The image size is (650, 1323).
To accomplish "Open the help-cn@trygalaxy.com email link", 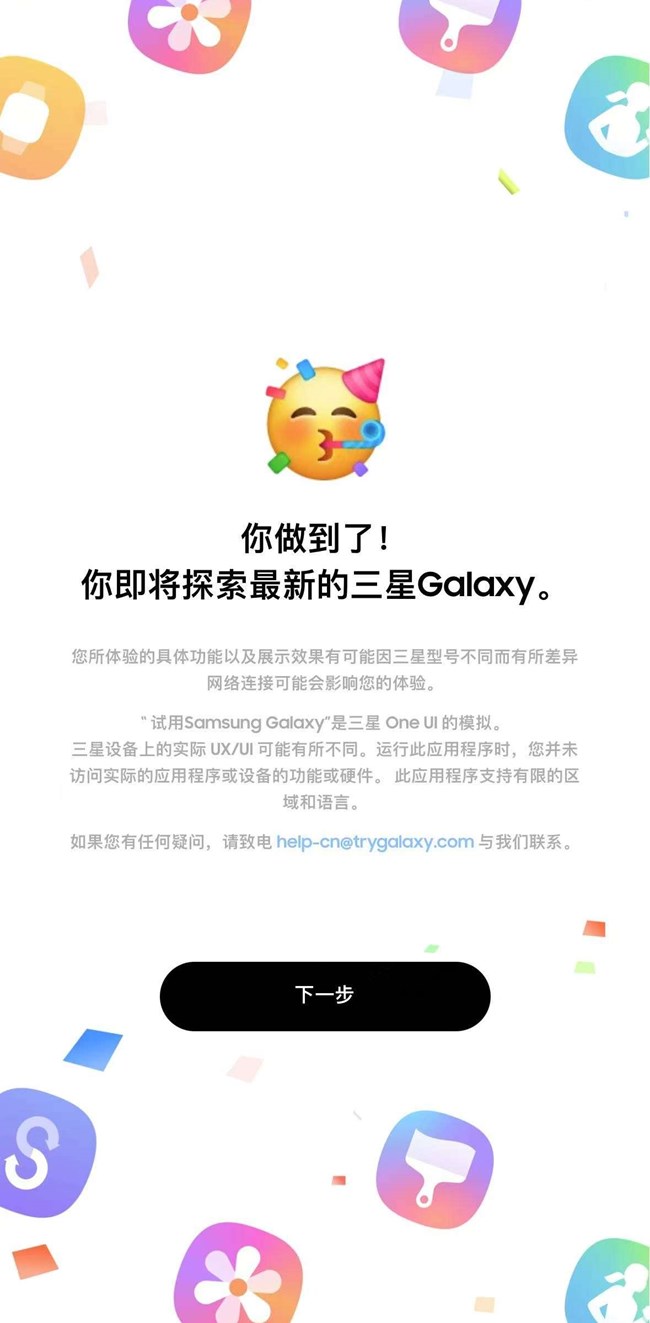I will pyautogui.click(x=375, y=841).
